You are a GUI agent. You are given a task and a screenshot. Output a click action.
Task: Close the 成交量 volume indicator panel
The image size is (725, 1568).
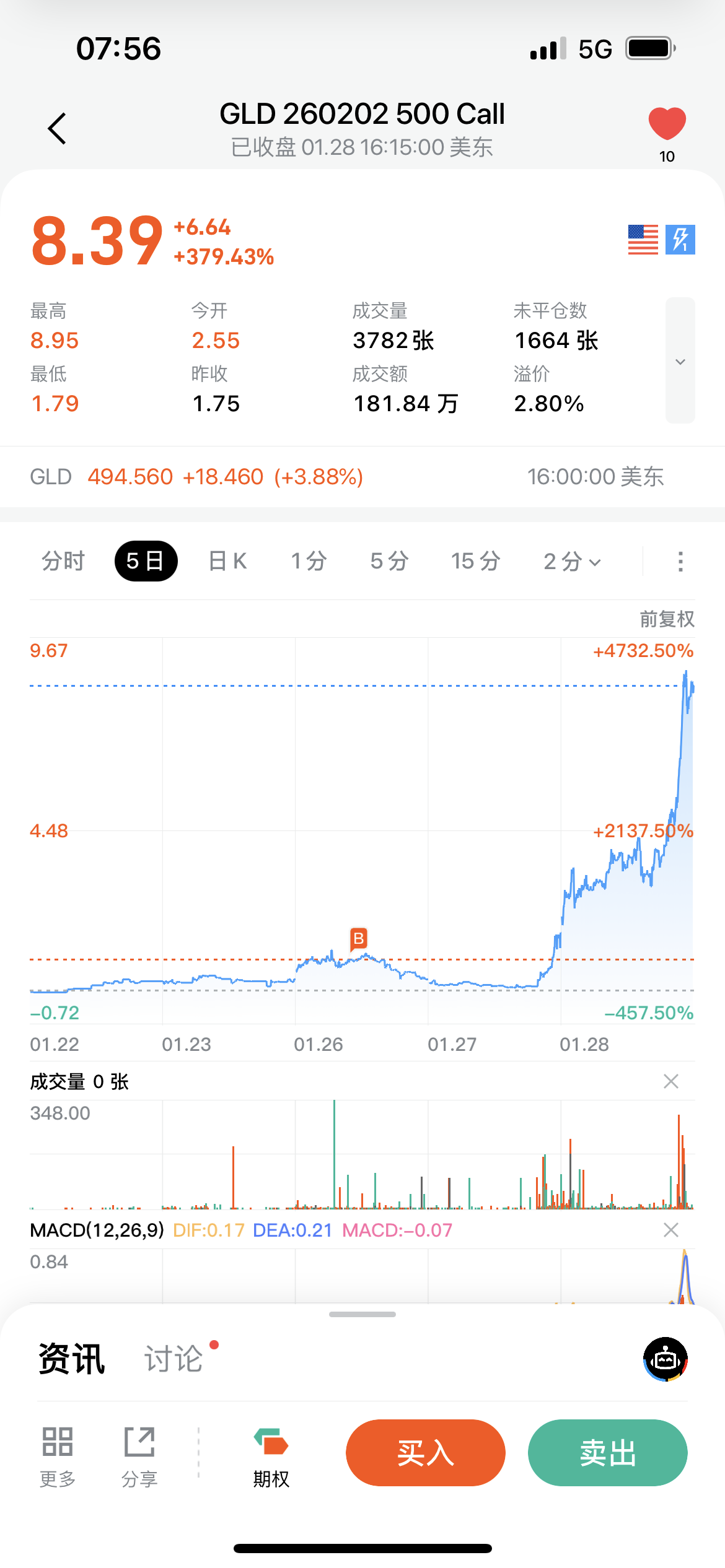click(670, 1081)
